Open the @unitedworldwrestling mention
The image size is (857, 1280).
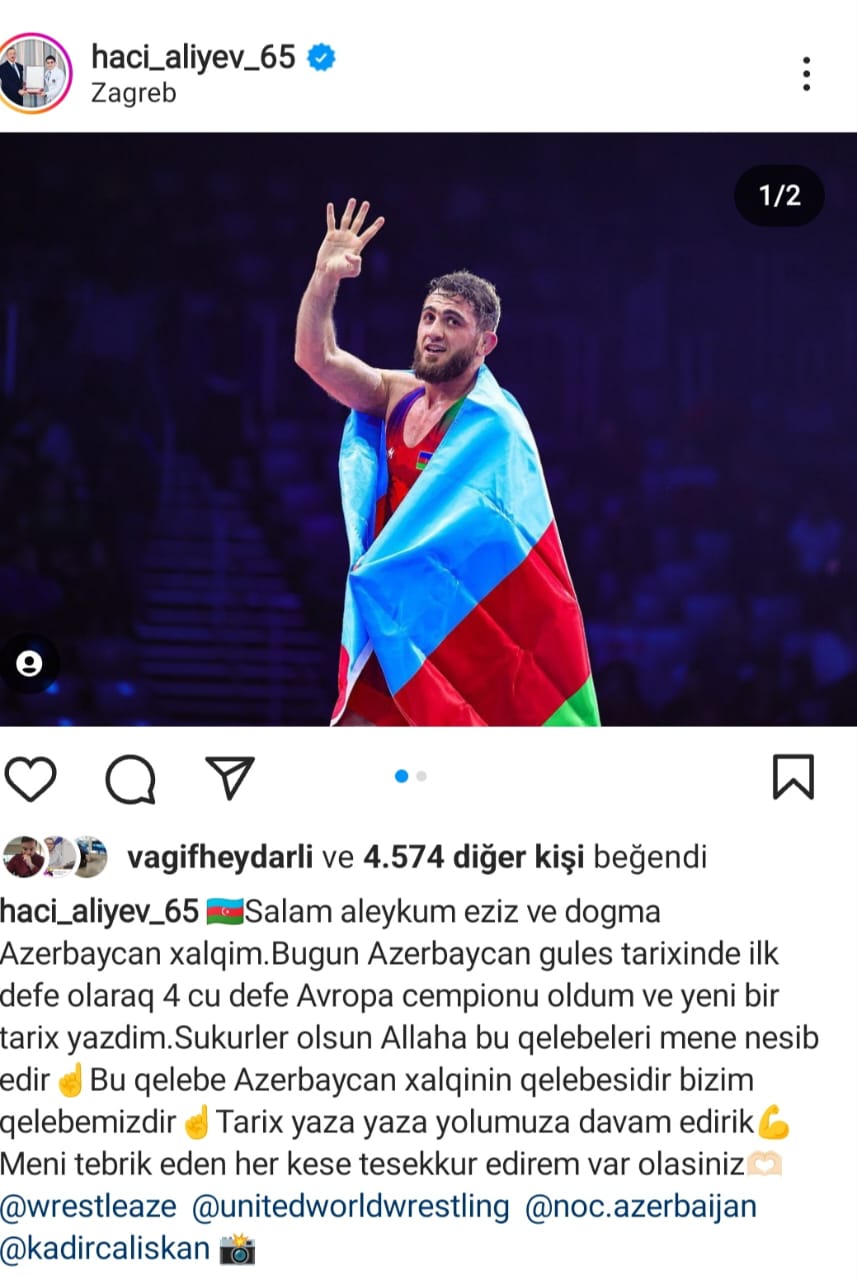pos(350,1207)
